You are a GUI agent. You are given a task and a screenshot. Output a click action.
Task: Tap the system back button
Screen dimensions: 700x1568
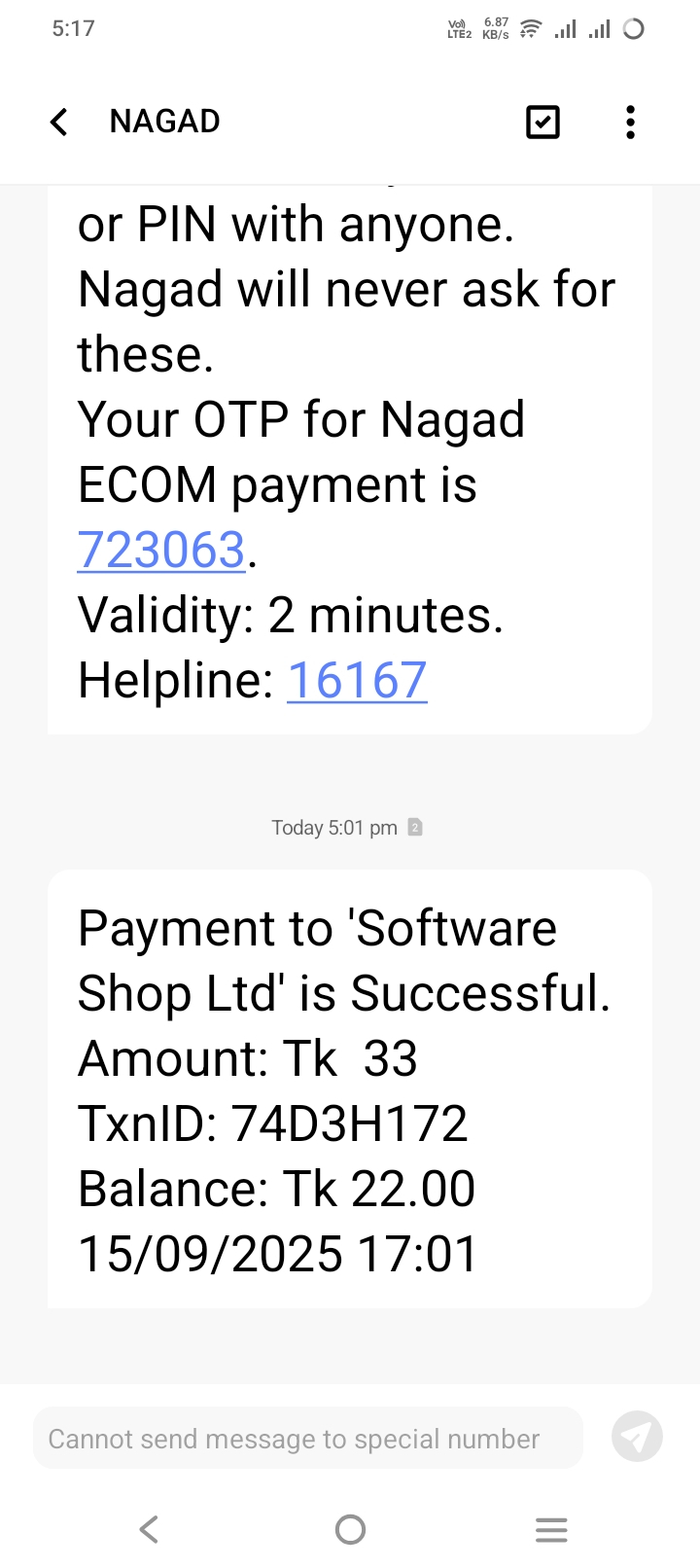pos(149,1530)
